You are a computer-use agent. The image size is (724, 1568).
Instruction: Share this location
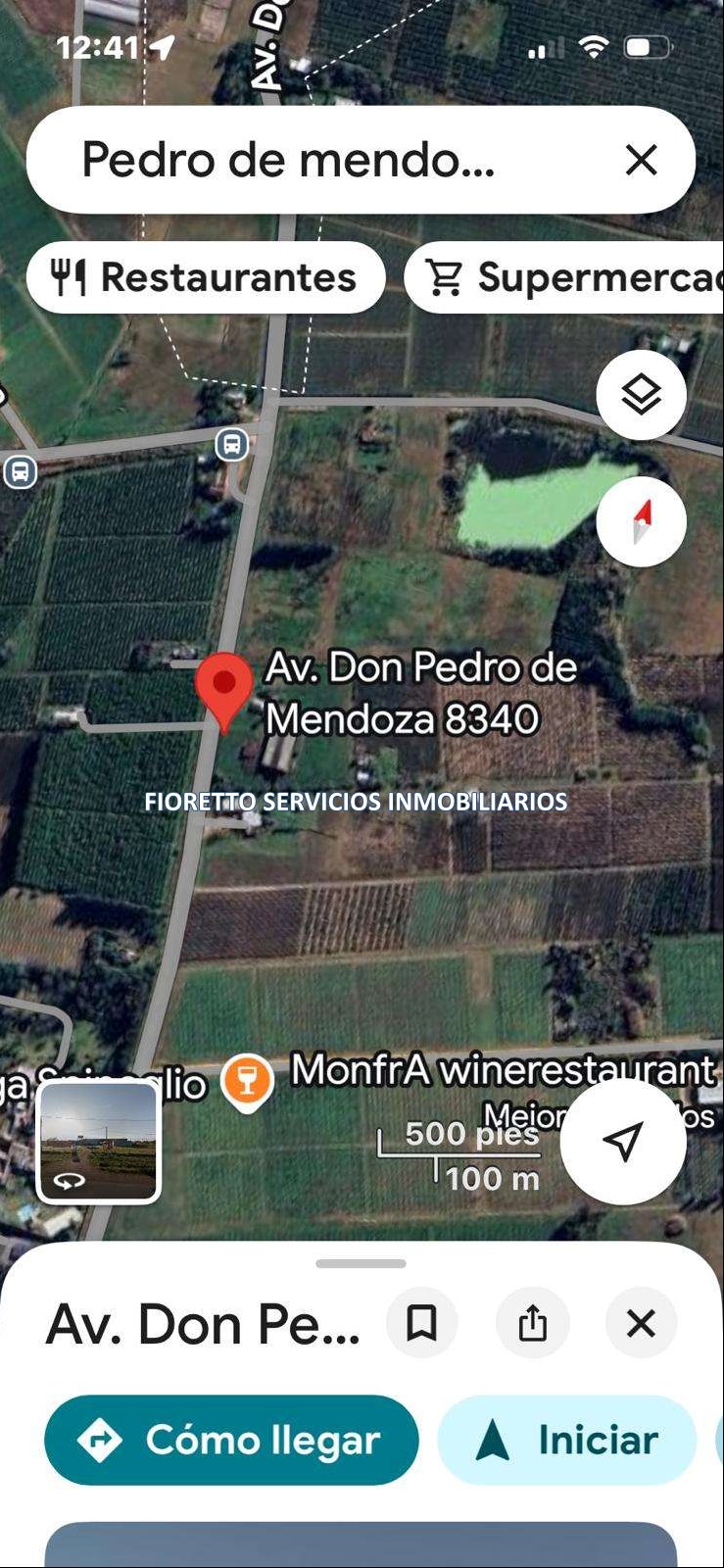(x=532, y=1323)
